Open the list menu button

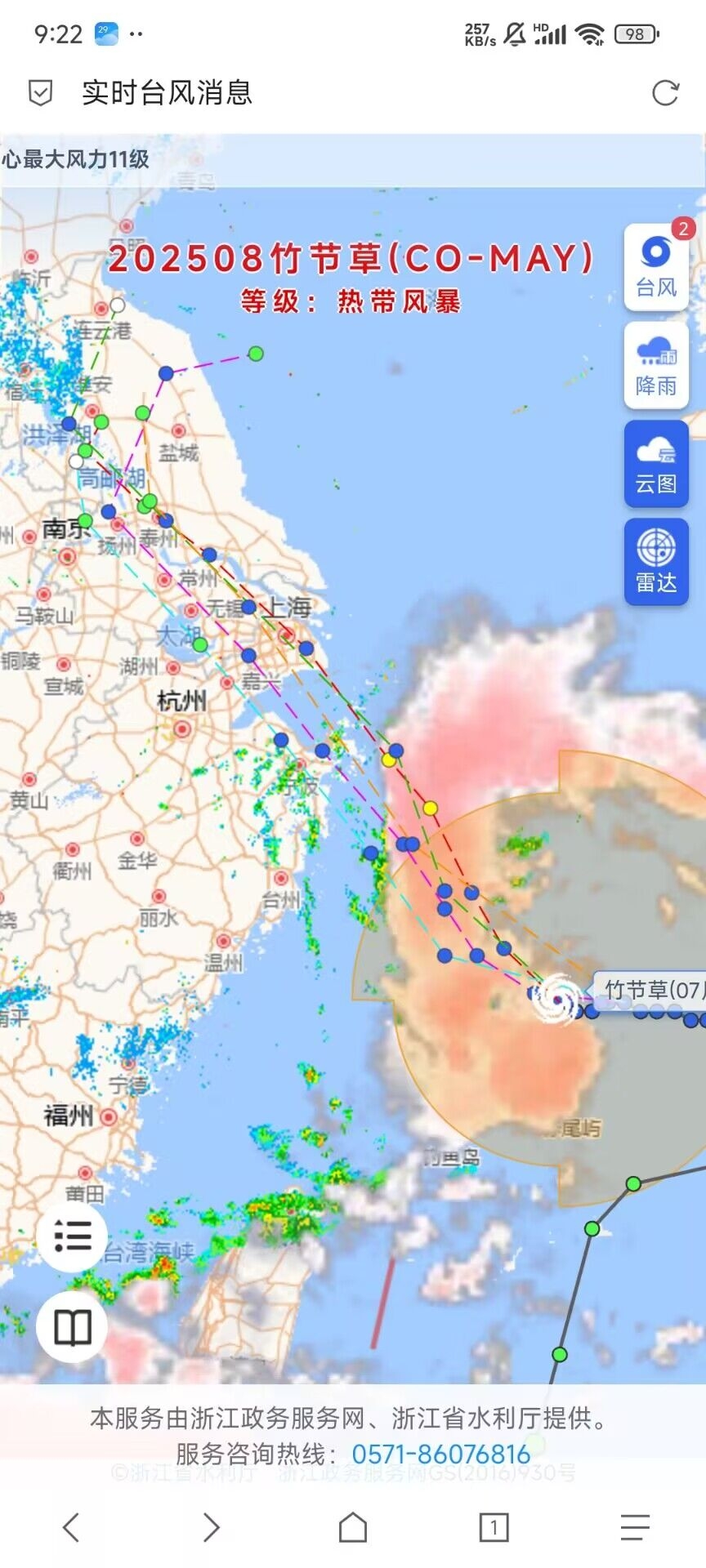point(72,1236)
